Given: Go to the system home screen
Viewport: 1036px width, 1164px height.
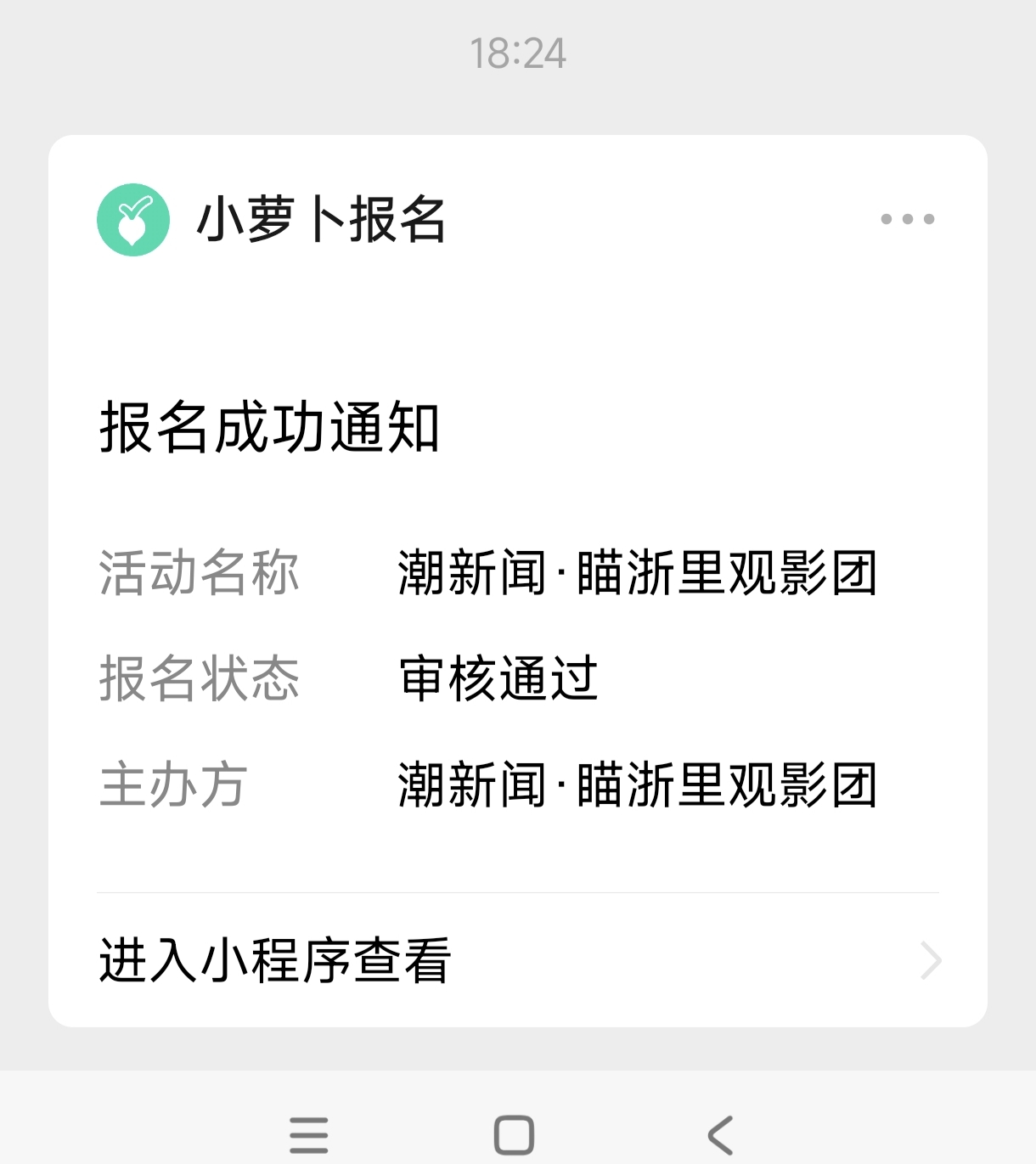Looking at the screenshot, I should click(514, 1135).
